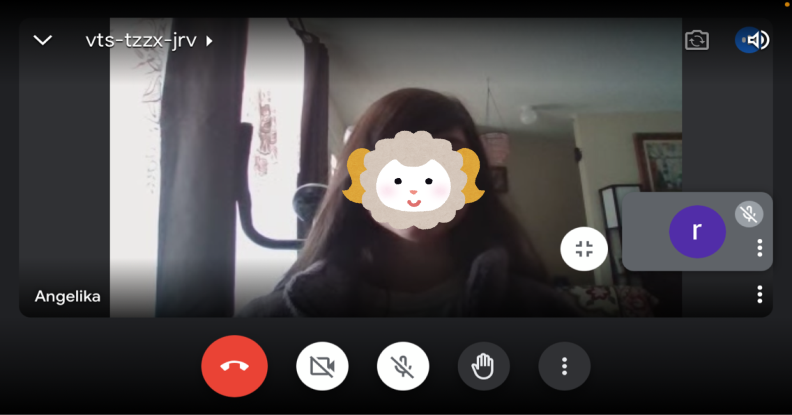
Task: Switch between front and rear camera
Action: pos(697,40)
